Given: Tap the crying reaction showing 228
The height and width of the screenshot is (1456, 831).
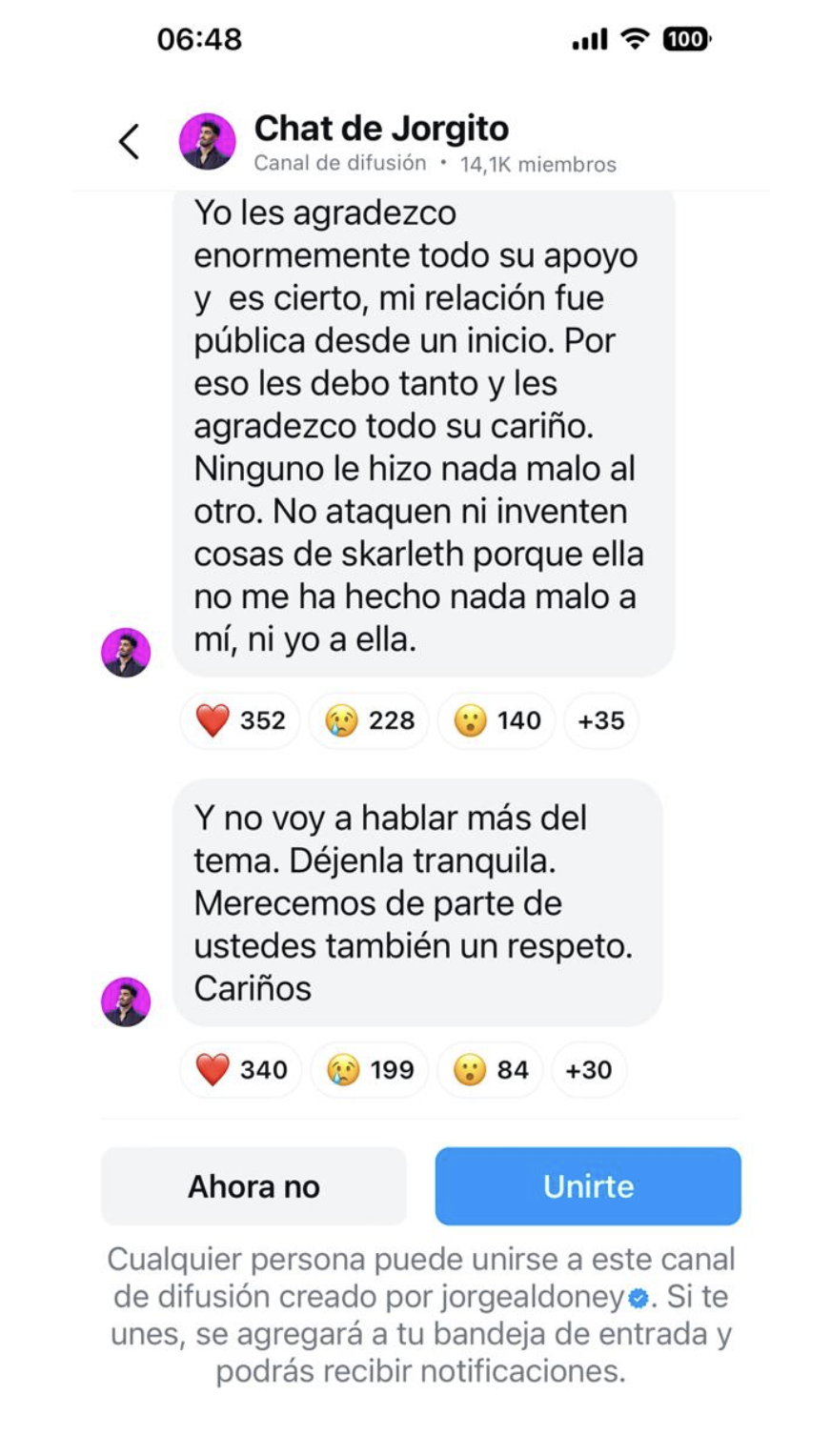Looking at the screenshot, I should [x=369, y=720].
